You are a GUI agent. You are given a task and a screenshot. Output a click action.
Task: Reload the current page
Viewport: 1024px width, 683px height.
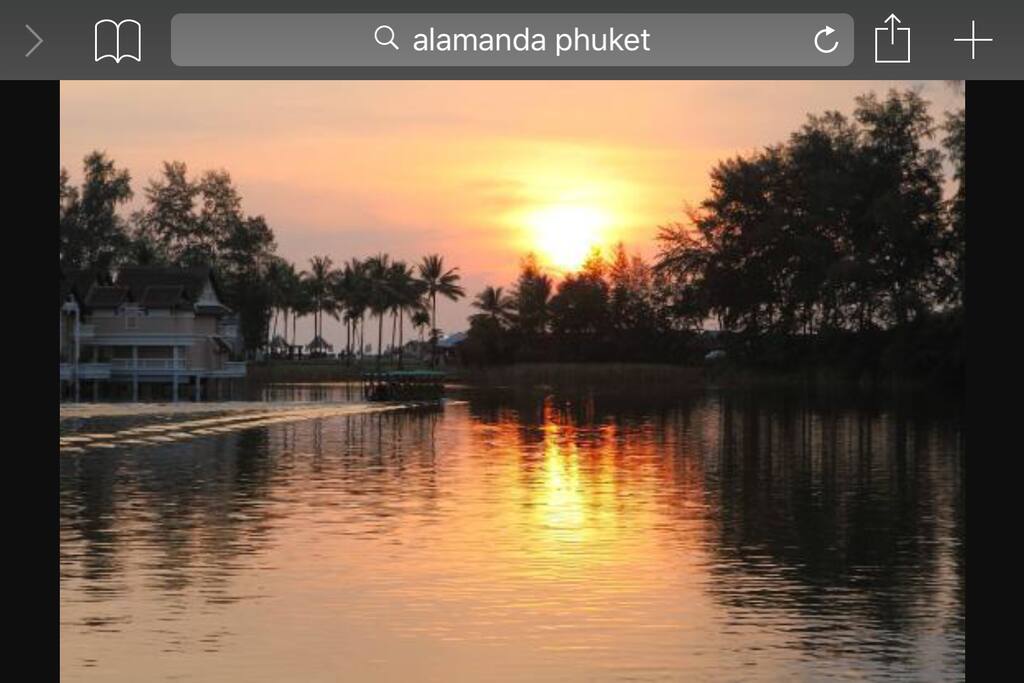[826, 40]
